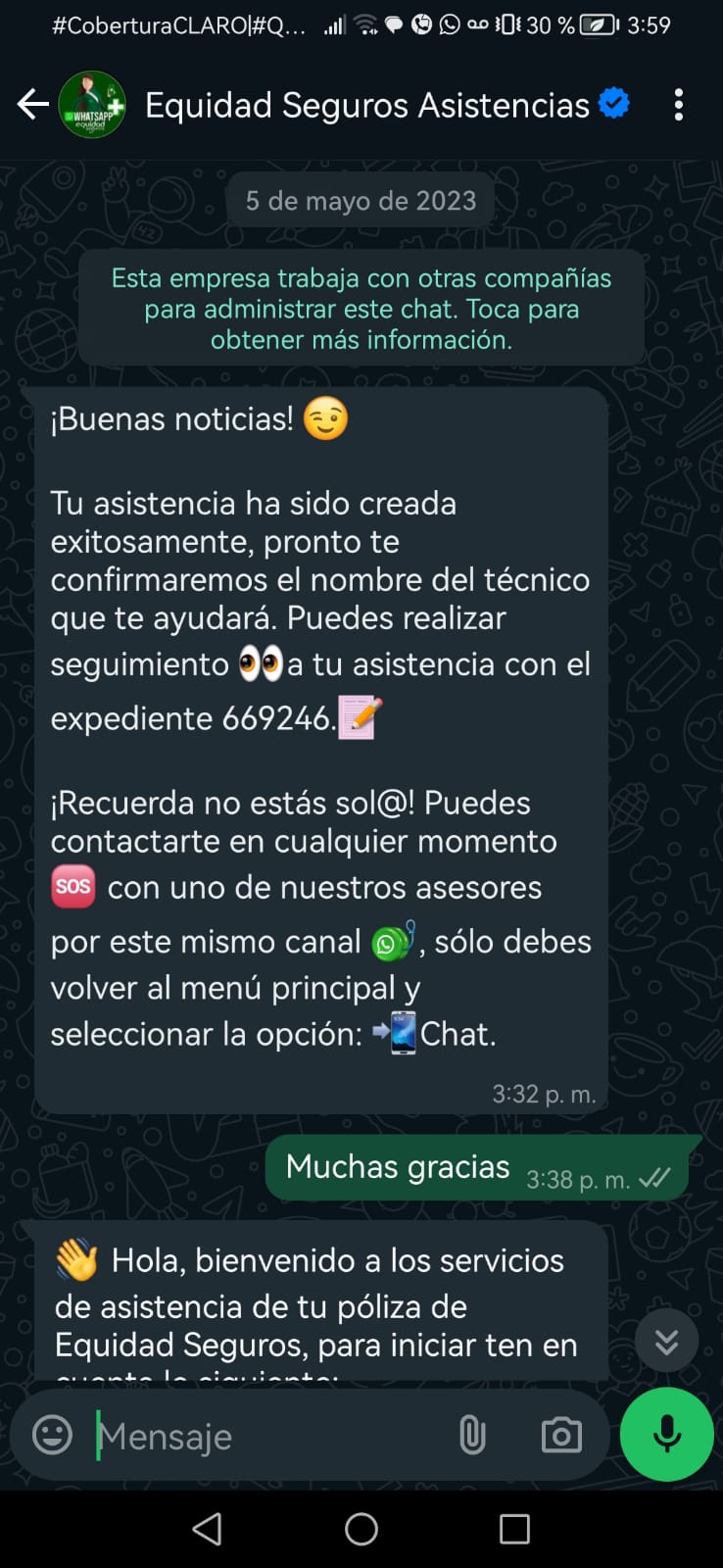Open the three-dot overflow menu

coord(678,105)
